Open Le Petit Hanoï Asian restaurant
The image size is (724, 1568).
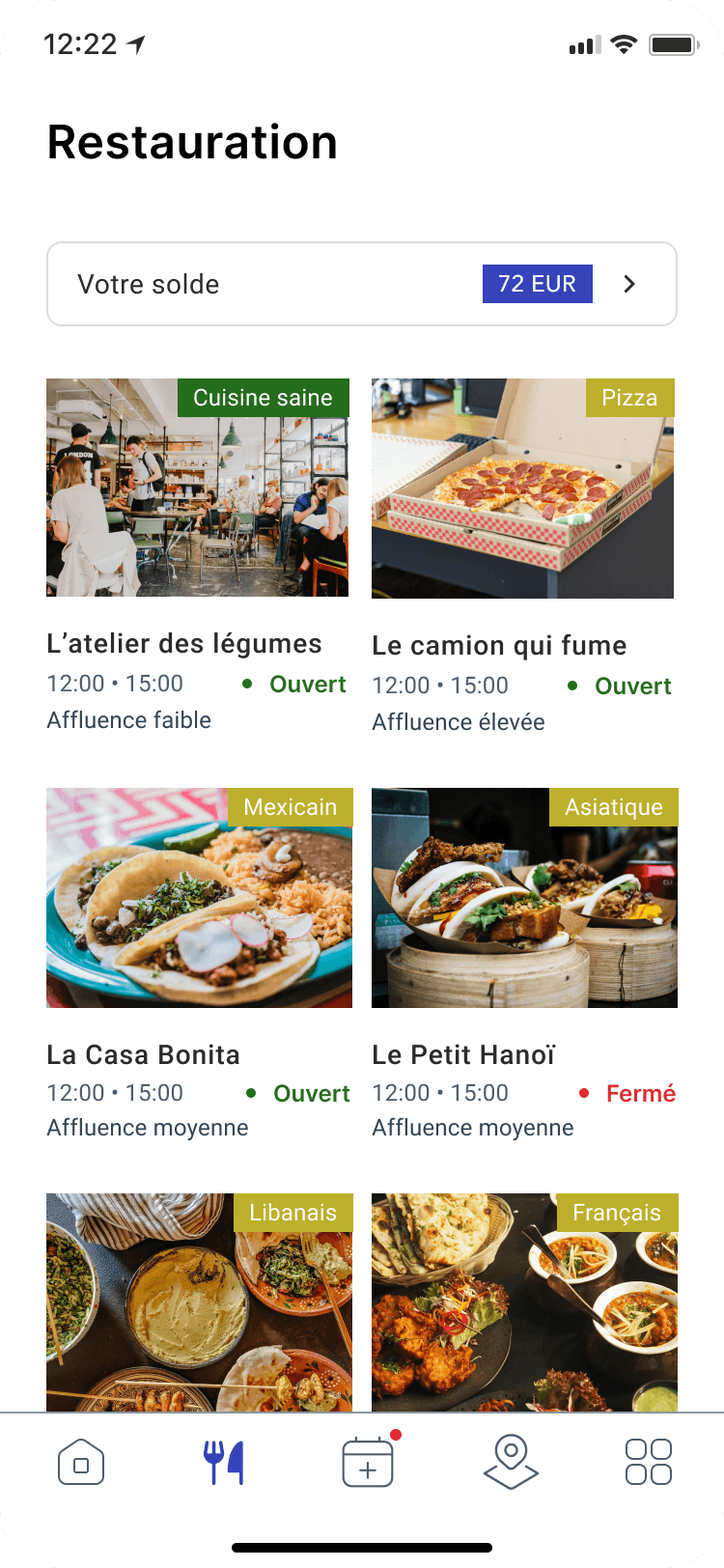coord(524,898)
